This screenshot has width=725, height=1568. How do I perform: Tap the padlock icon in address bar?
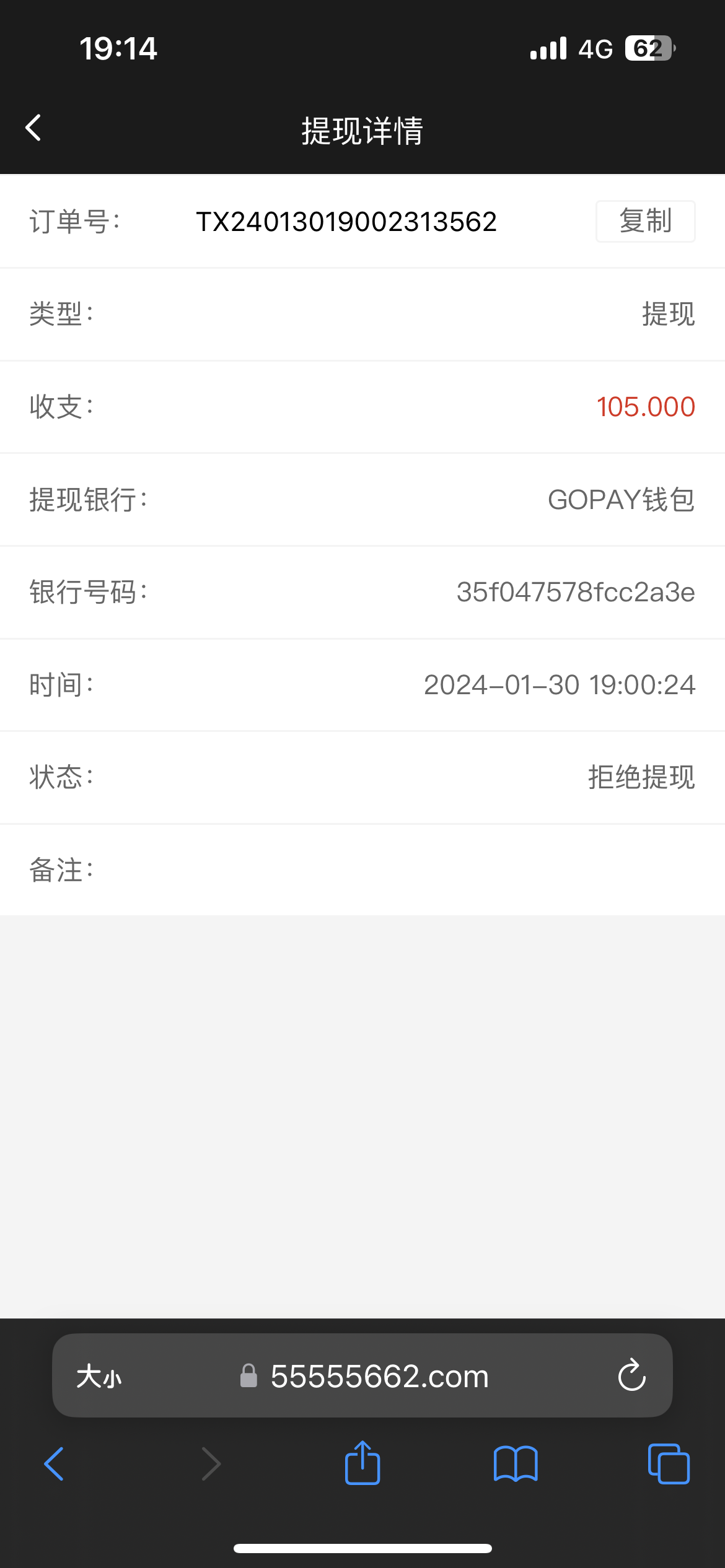tap(248, 1377)
